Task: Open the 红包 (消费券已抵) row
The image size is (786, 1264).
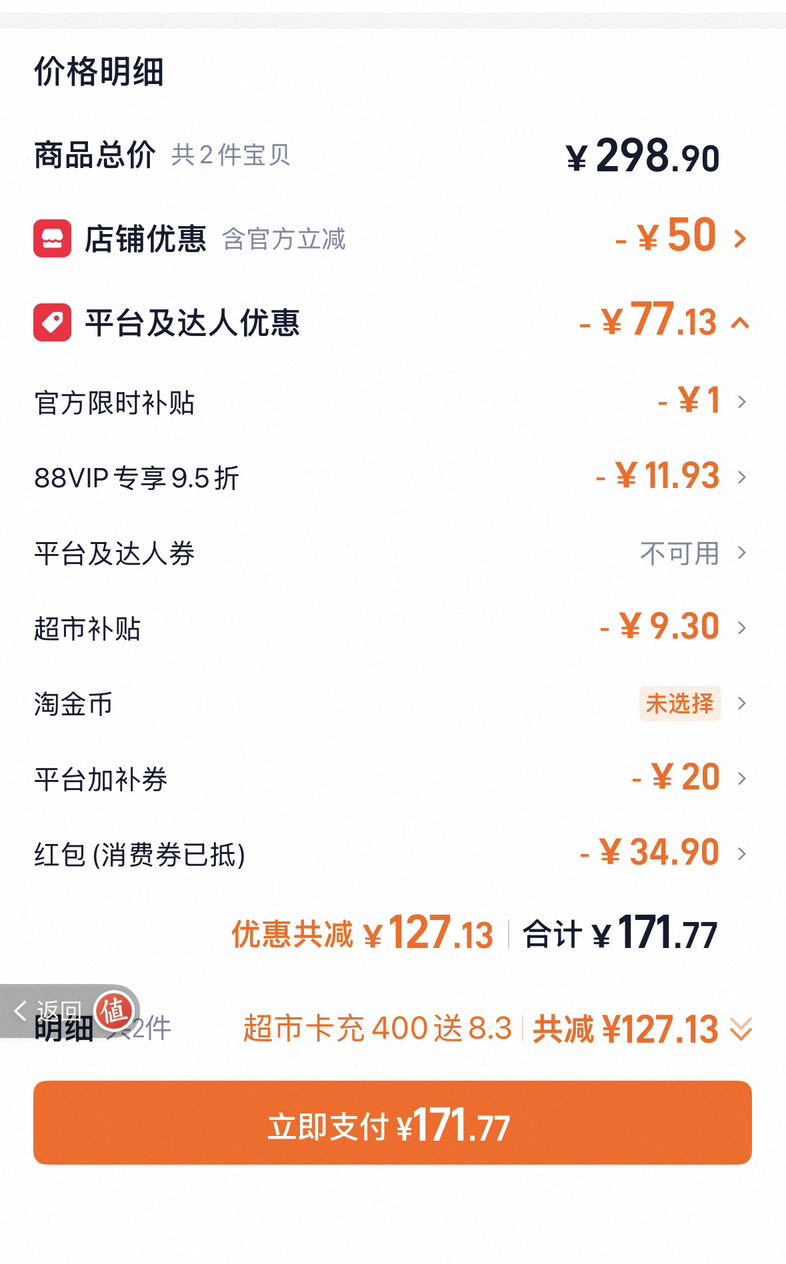Action: coord(392,854)
